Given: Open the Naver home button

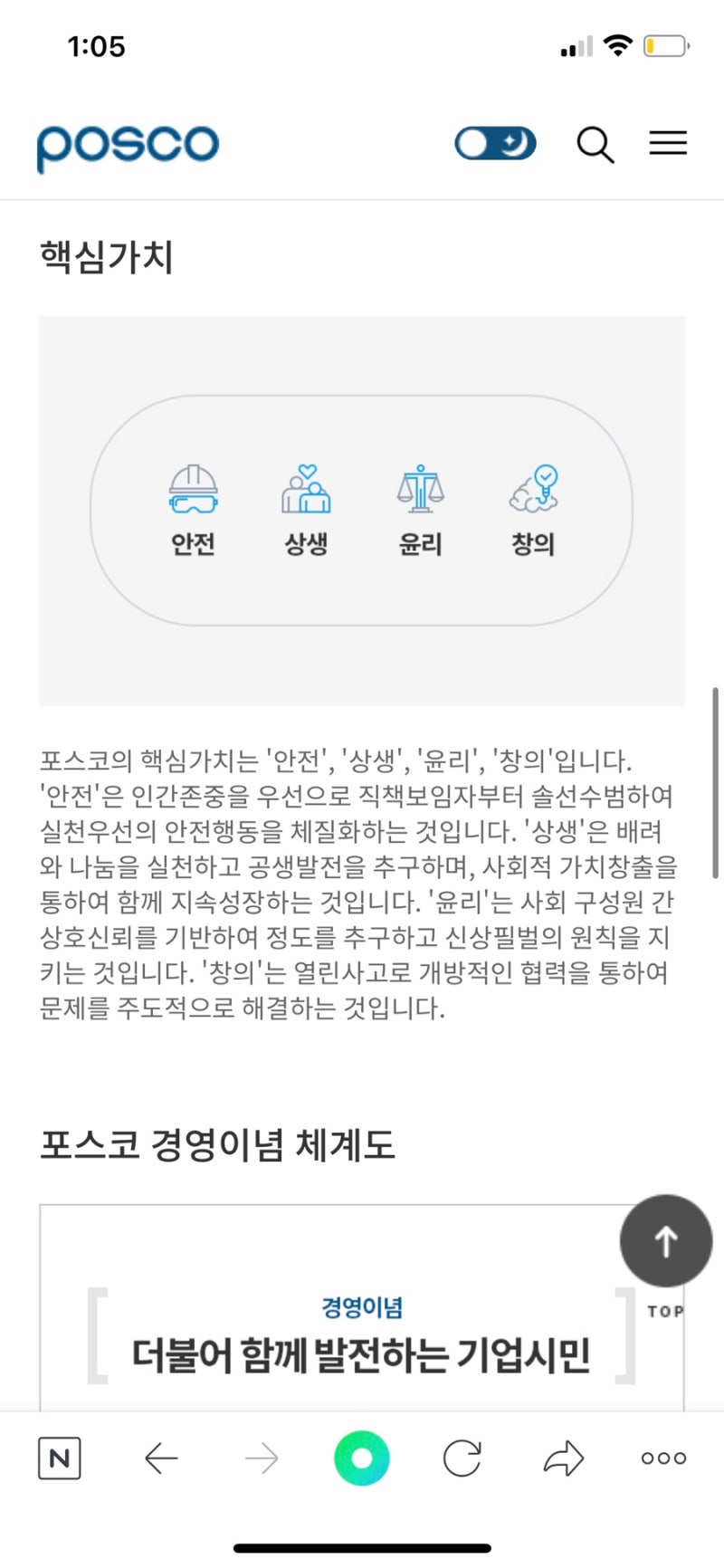Looking at the screenshot, I should [x=60, y=1458].
